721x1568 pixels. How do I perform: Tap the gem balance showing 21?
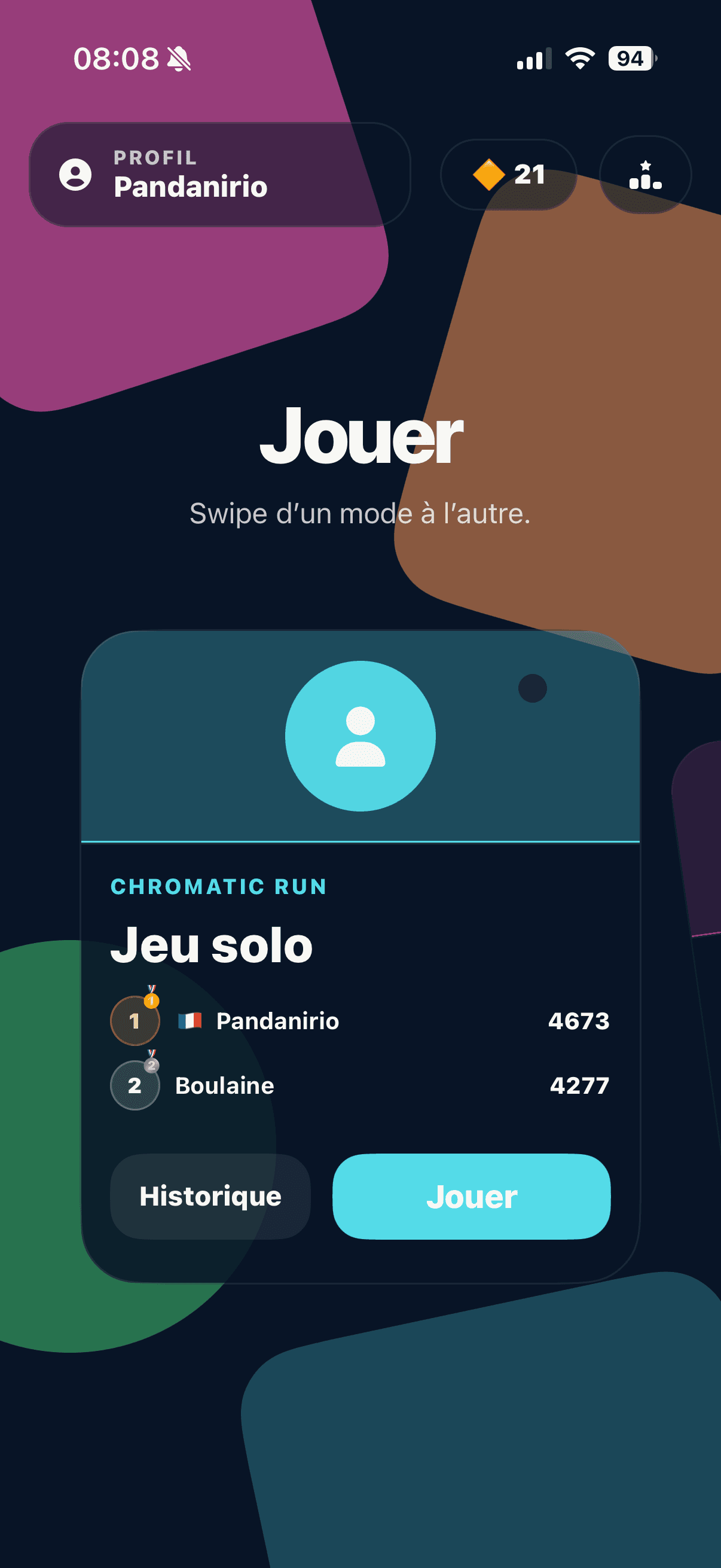pos(509,175)
